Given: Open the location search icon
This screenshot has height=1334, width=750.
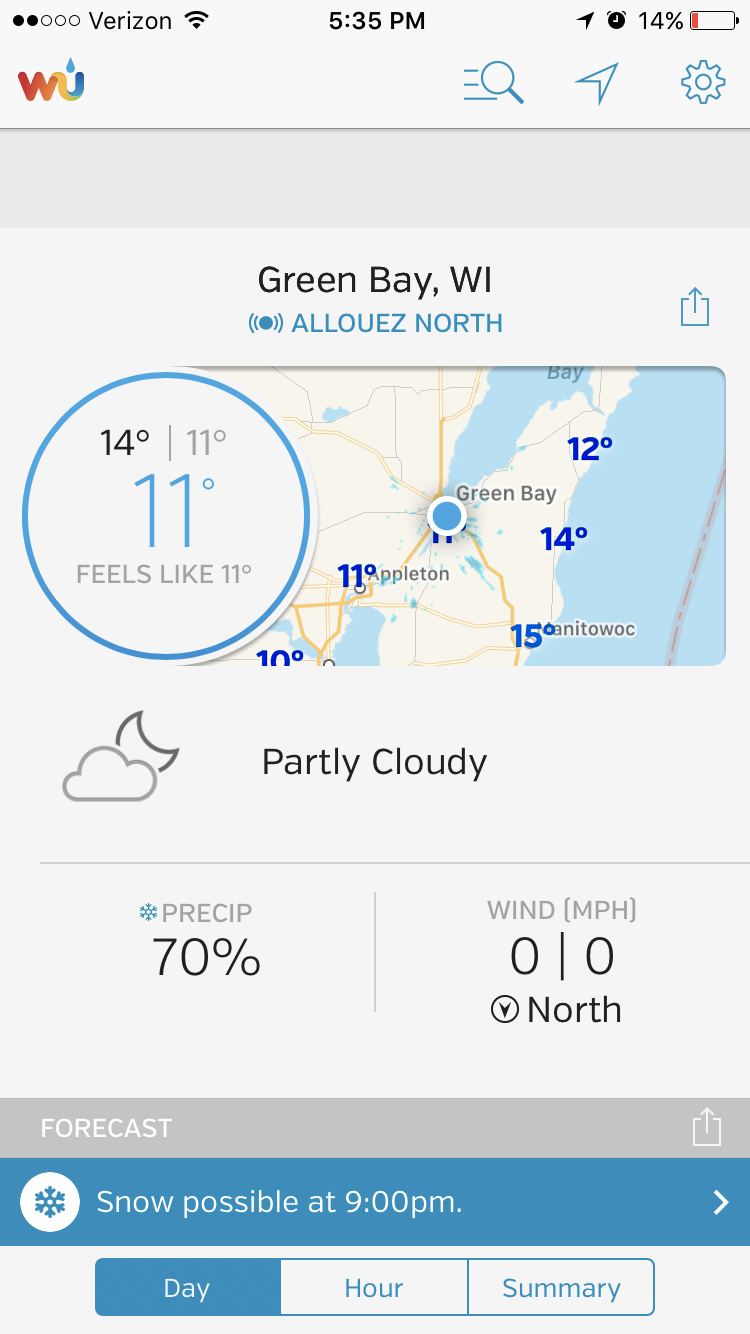Looking at the screenshot, I should [494, 83].
